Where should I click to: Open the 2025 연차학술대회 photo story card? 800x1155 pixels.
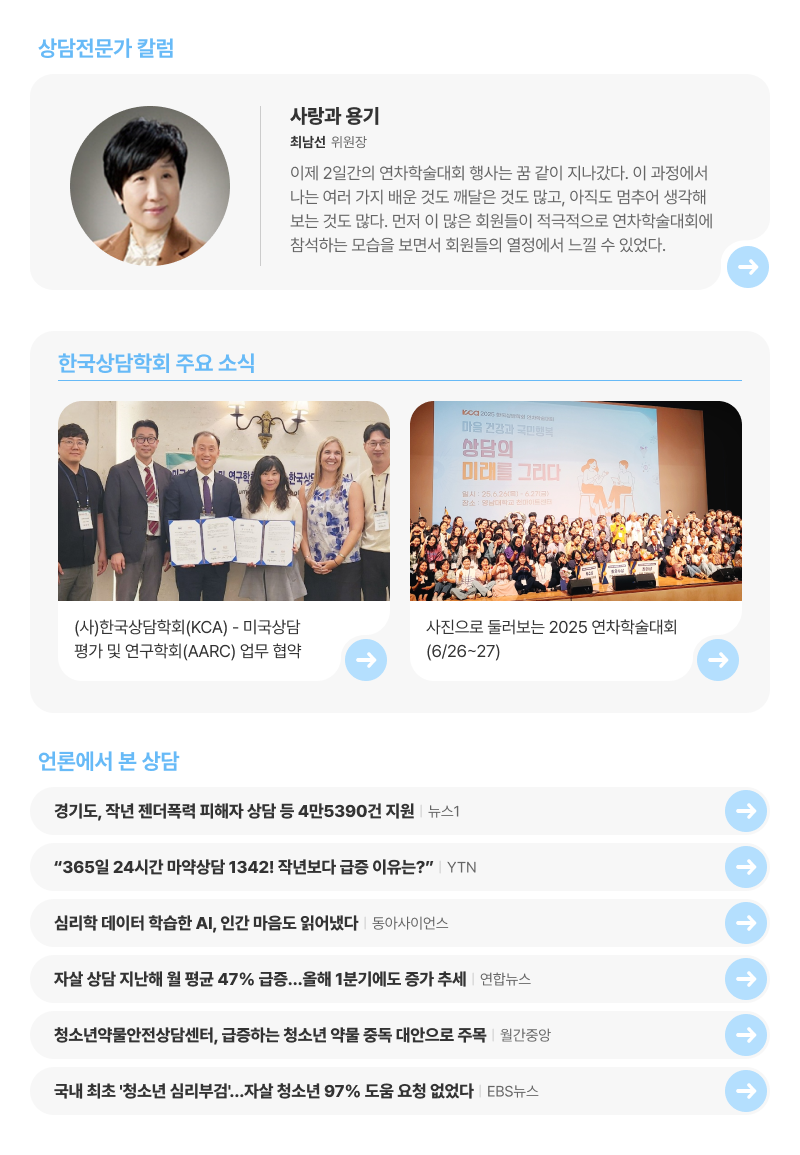click(717, 659)
